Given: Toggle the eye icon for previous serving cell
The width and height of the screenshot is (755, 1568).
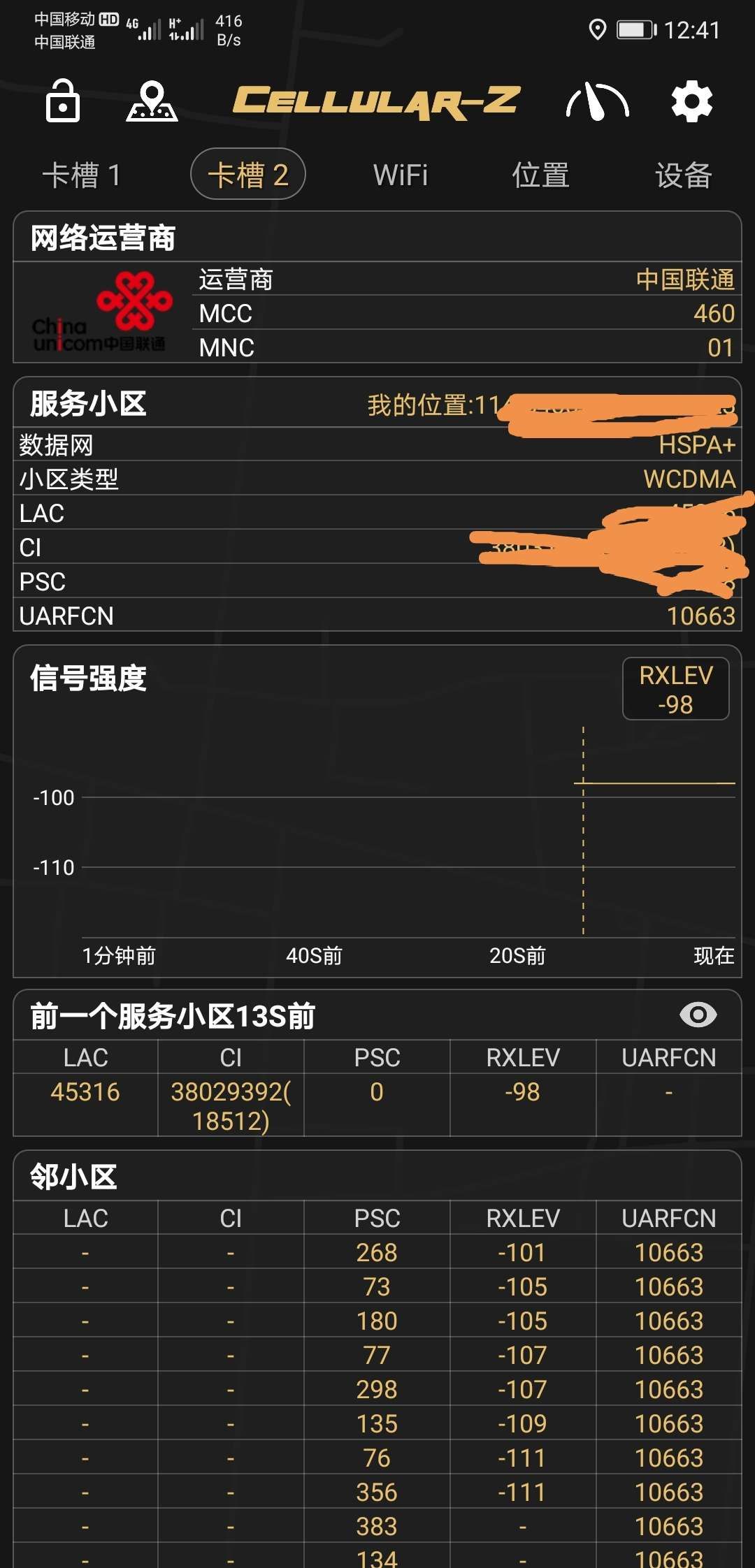Looking at the screenshot, I should [x=698, y=1015].
